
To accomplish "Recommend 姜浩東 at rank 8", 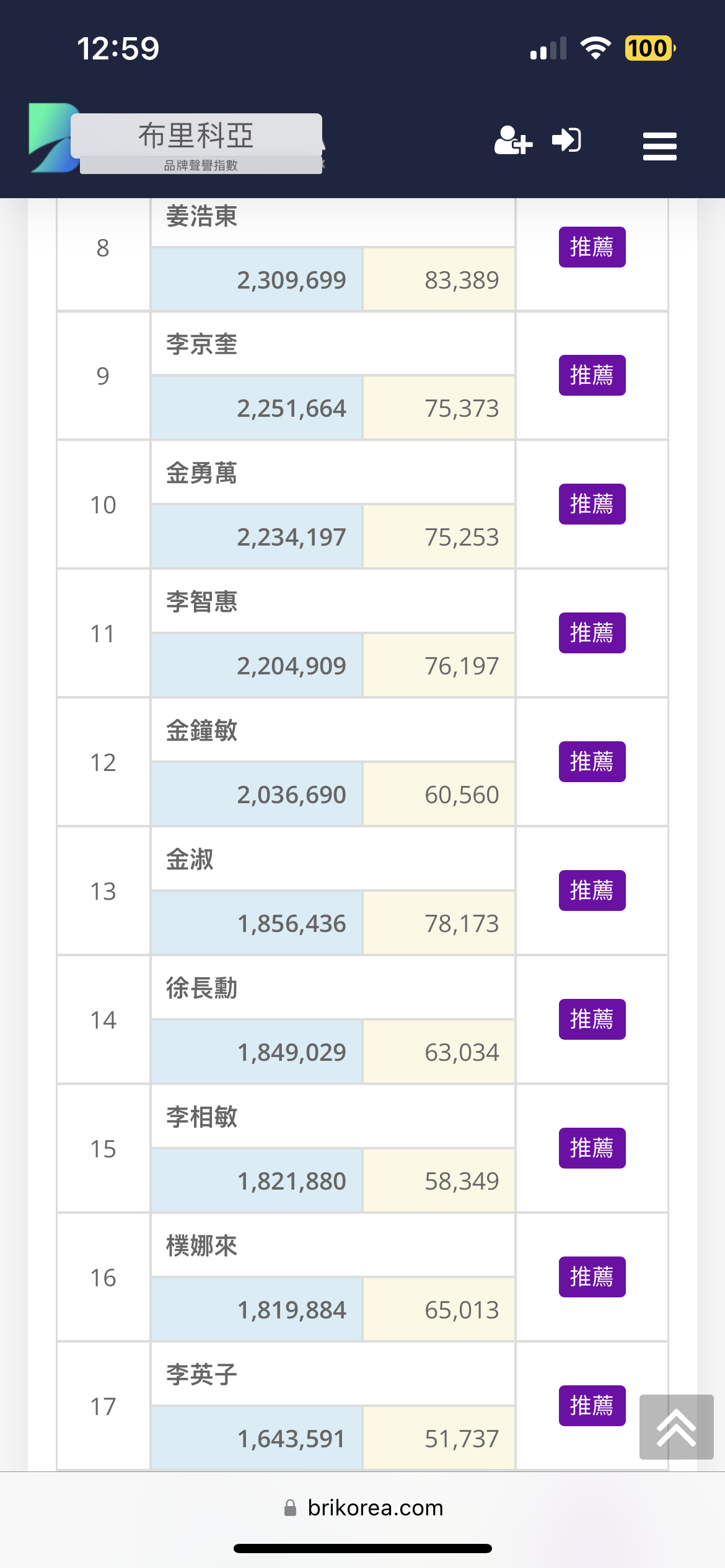I will (x=592, y=247).
